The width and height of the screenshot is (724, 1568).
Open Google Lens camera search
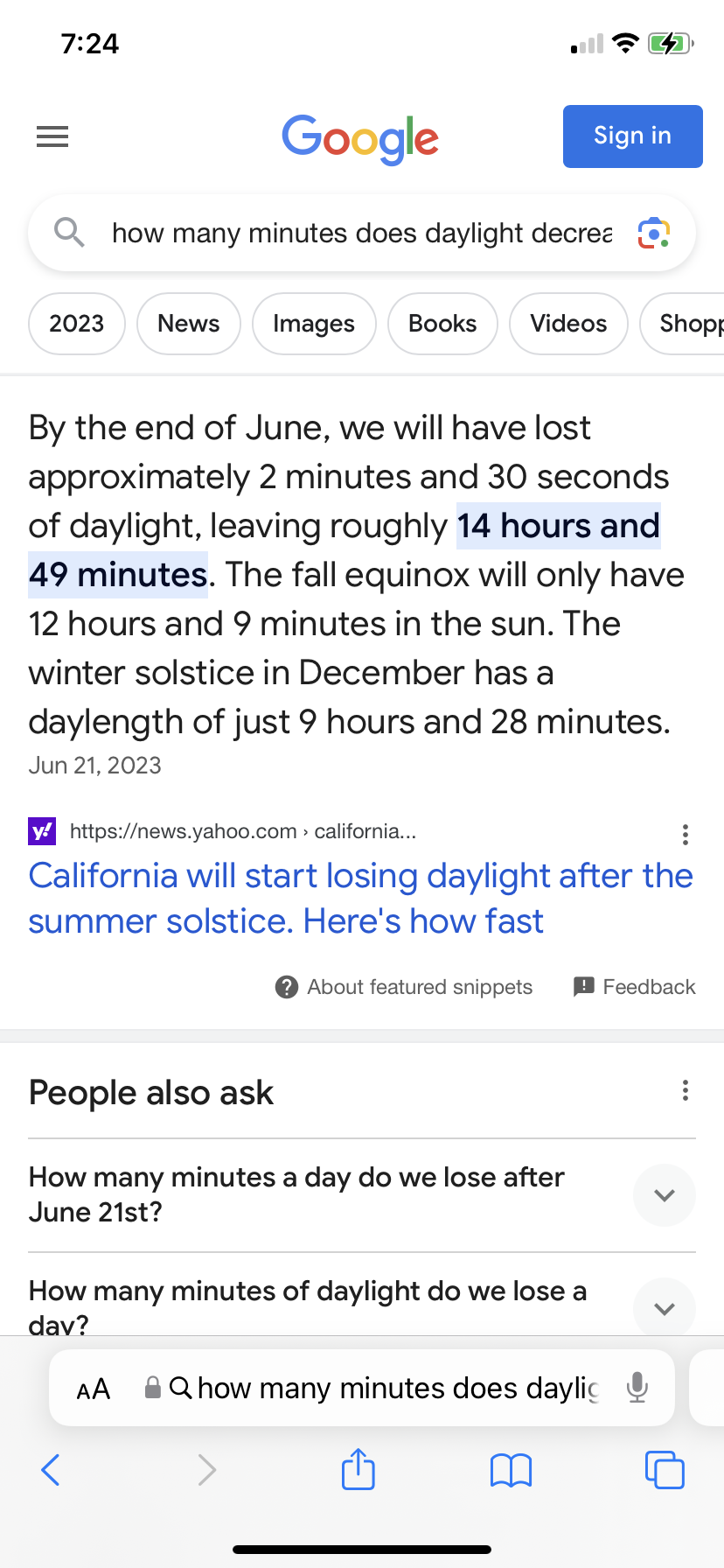[x=654, y=234]
